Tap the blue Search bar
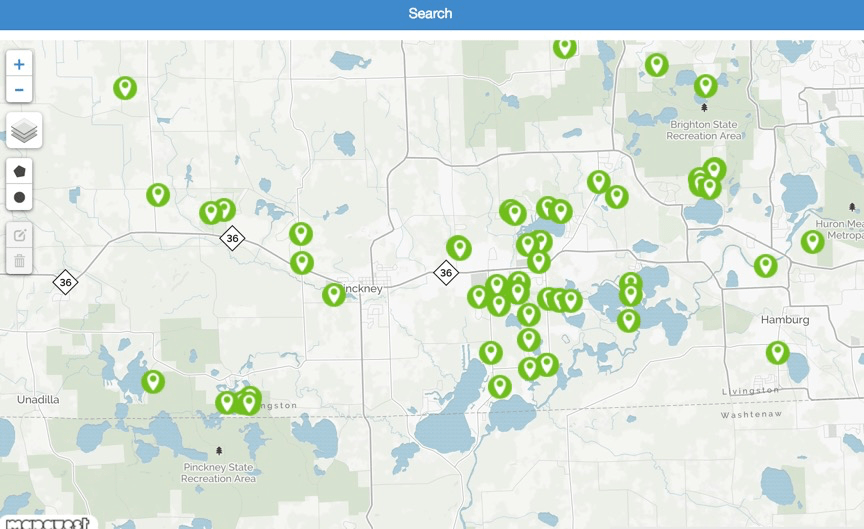 [x=431, y=14]
